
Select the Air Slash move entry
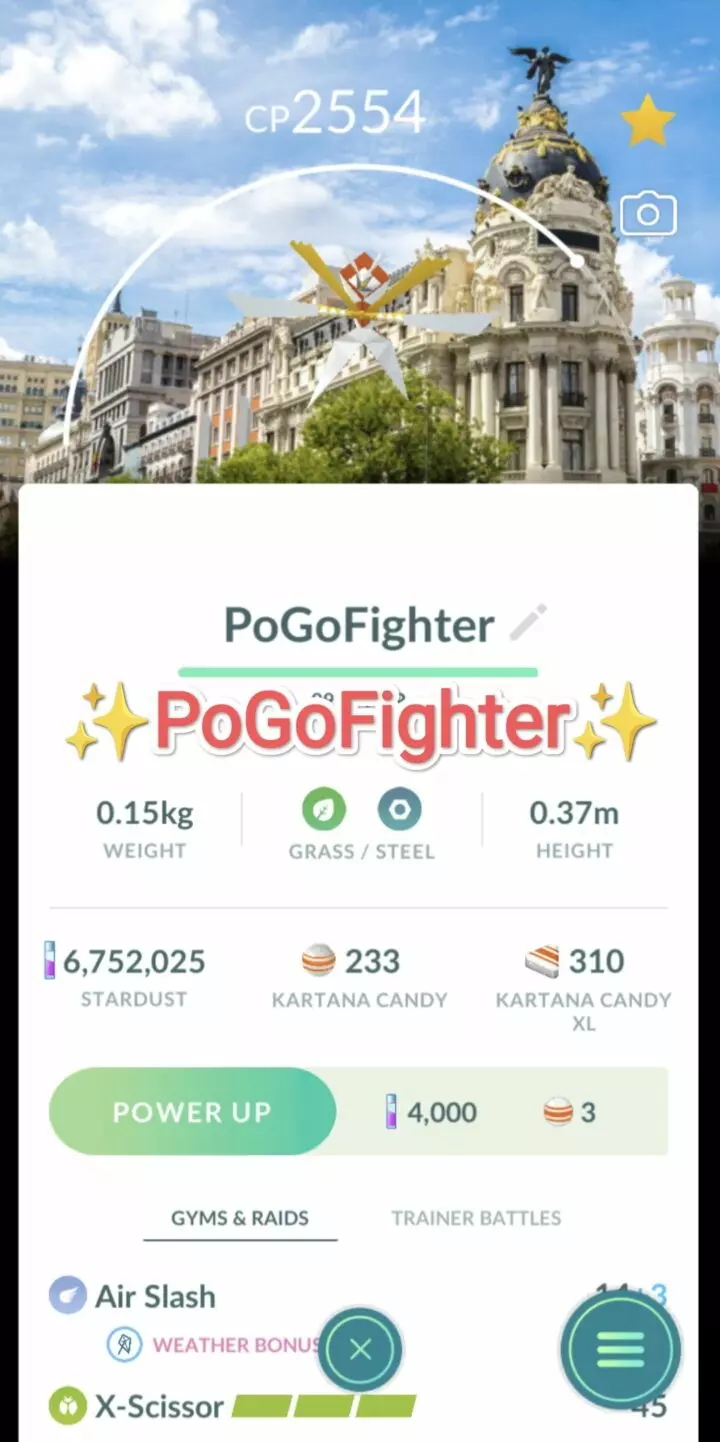click(x=155, y=1296)
